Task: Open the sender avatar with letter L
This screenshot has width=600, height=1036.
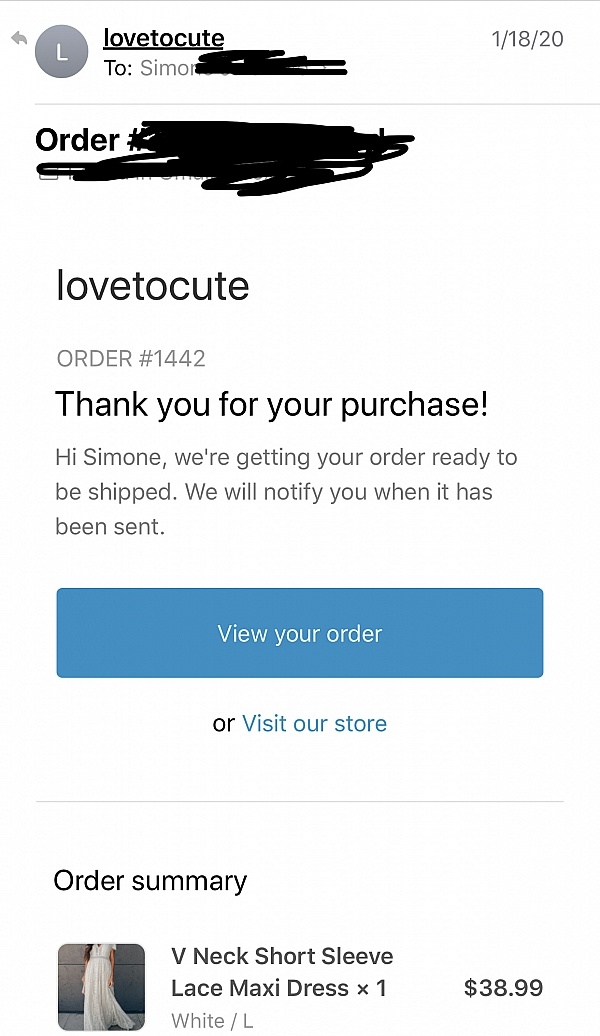Action: [x=61, y=52]
